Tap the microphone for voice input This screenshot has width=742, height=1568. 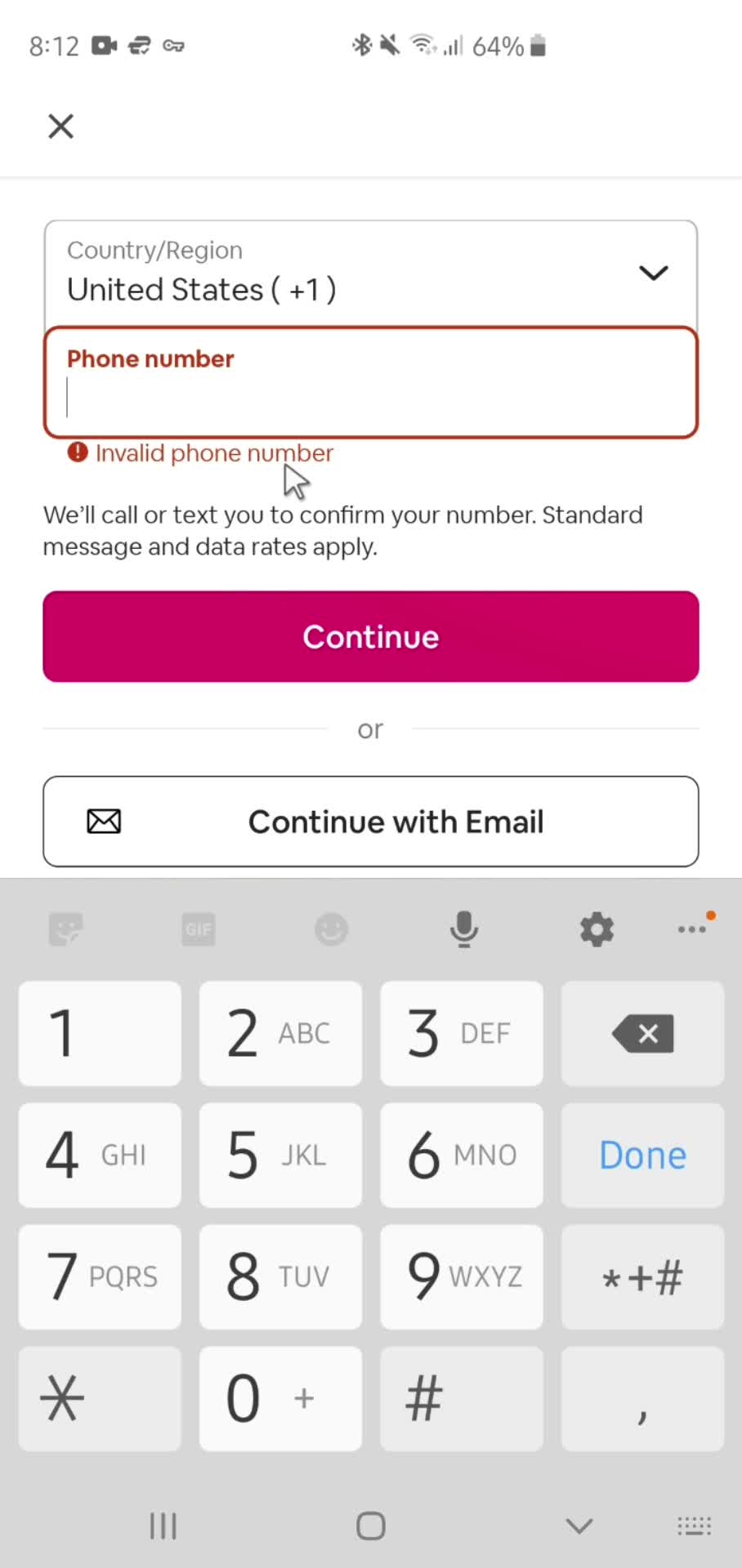[x=463, y=929]
